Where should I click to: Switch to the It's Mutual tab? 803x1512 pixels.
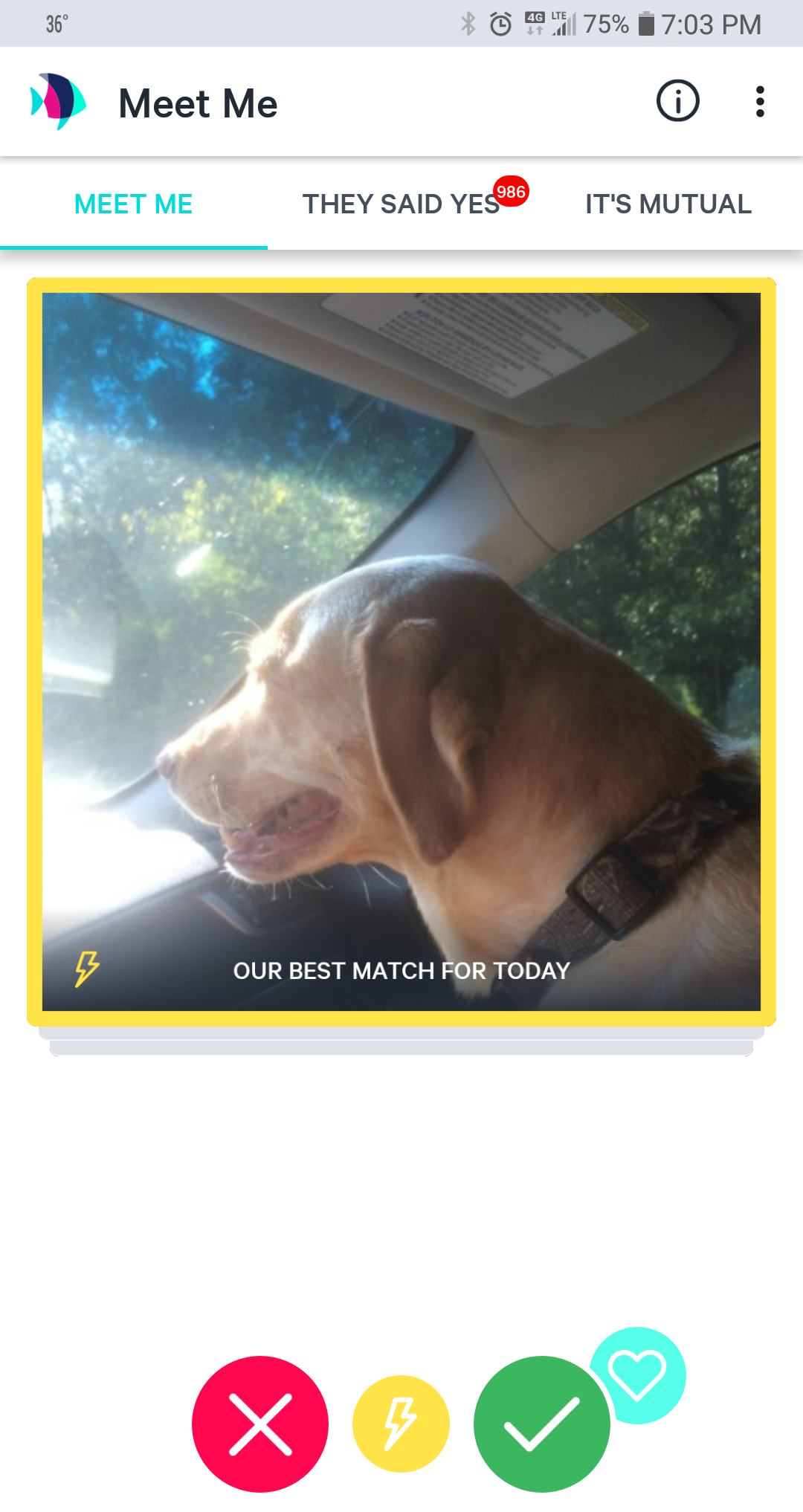[x=668, y=204]
